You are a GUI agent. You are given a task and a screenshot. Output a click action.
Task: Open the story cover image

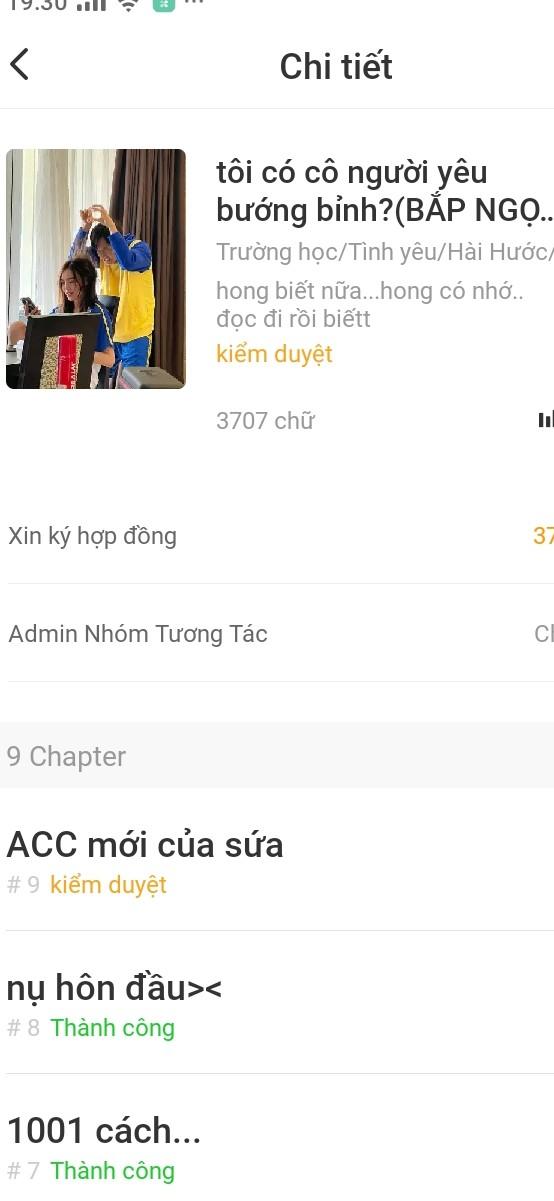click(96, 269)
